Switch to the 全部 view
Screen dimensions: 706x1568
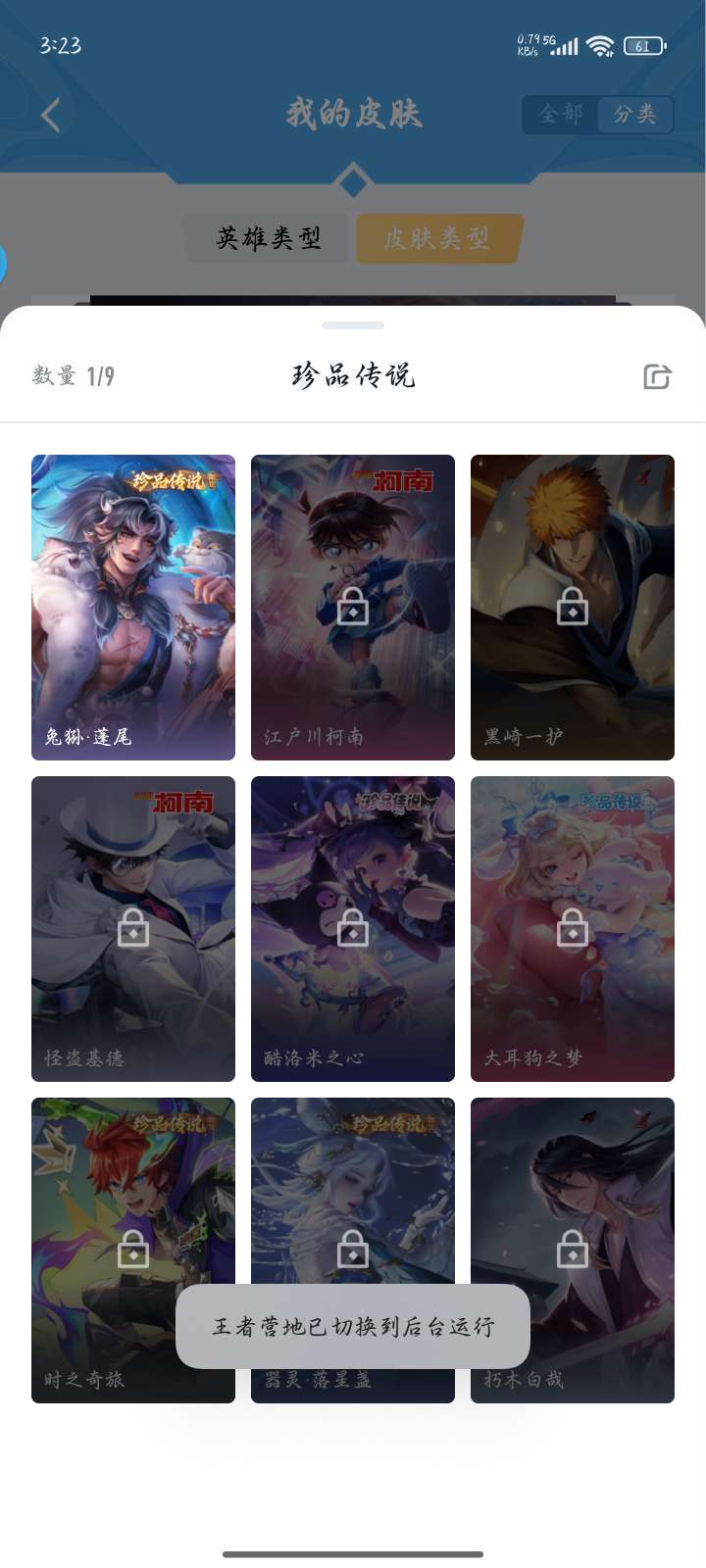[561, 115]
